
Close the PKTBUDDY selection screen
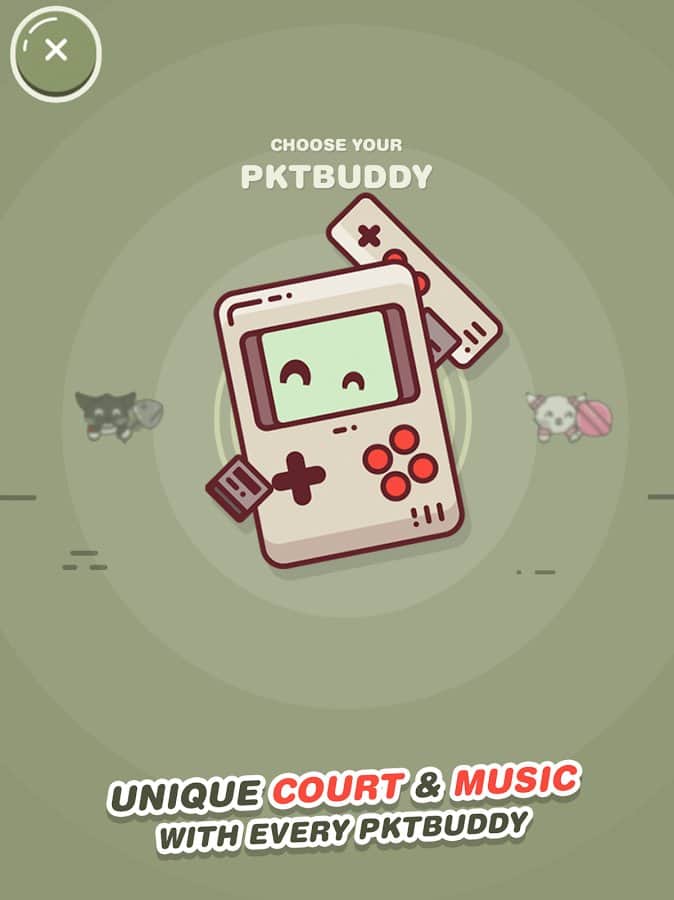pos(56,50)
